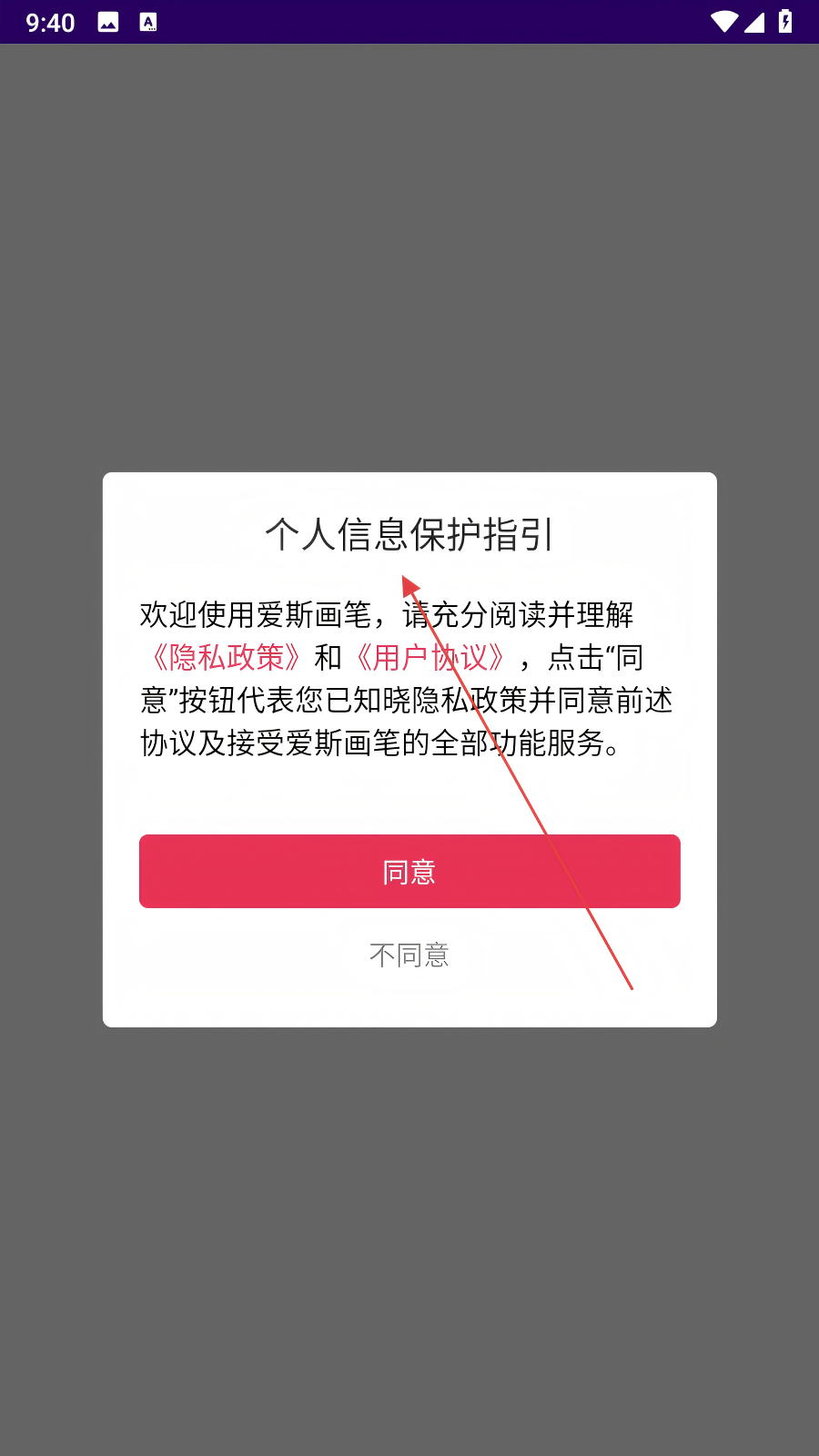Decline by tapping 不同意
This screenshot has height=1456, width=819.
point(409,955)
